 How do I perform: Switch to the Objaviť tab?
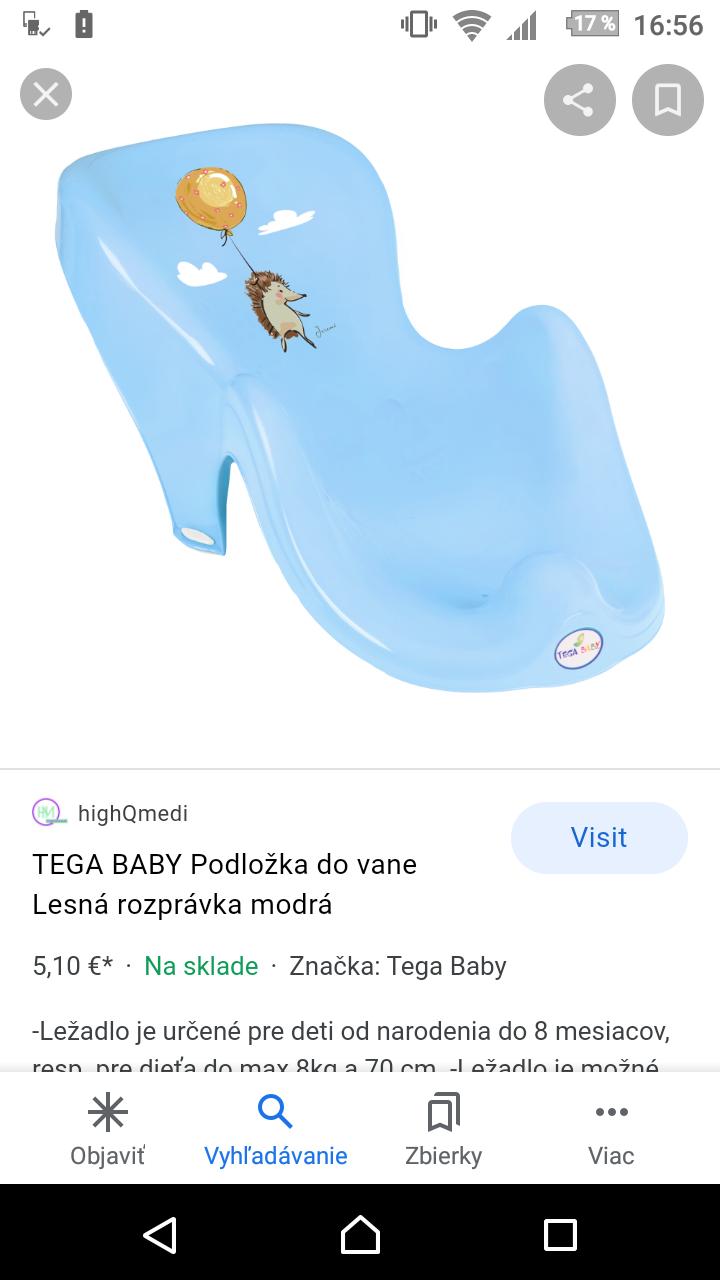[107, 1130]
